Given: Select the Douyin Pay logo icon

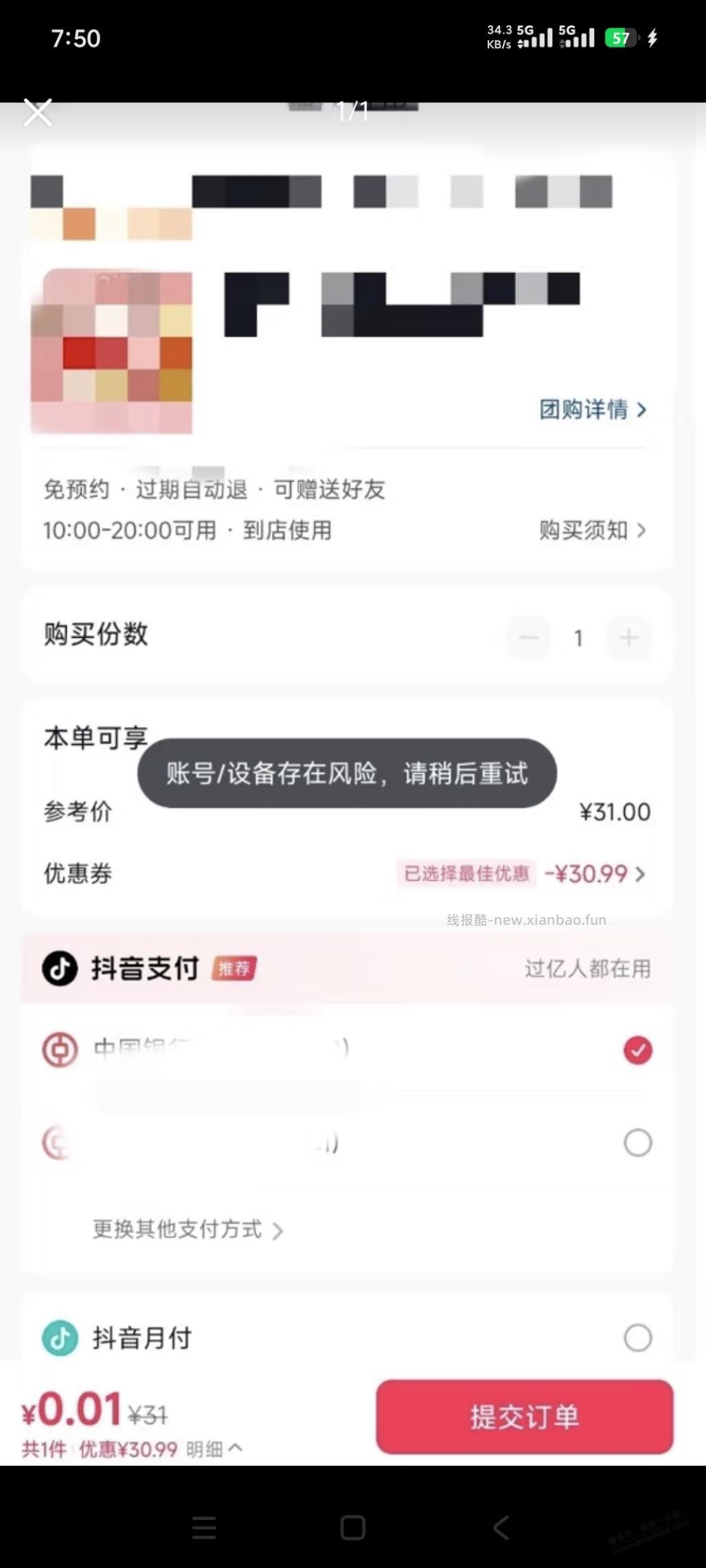Looking at the screenshot, I should (x=60, y=969).
